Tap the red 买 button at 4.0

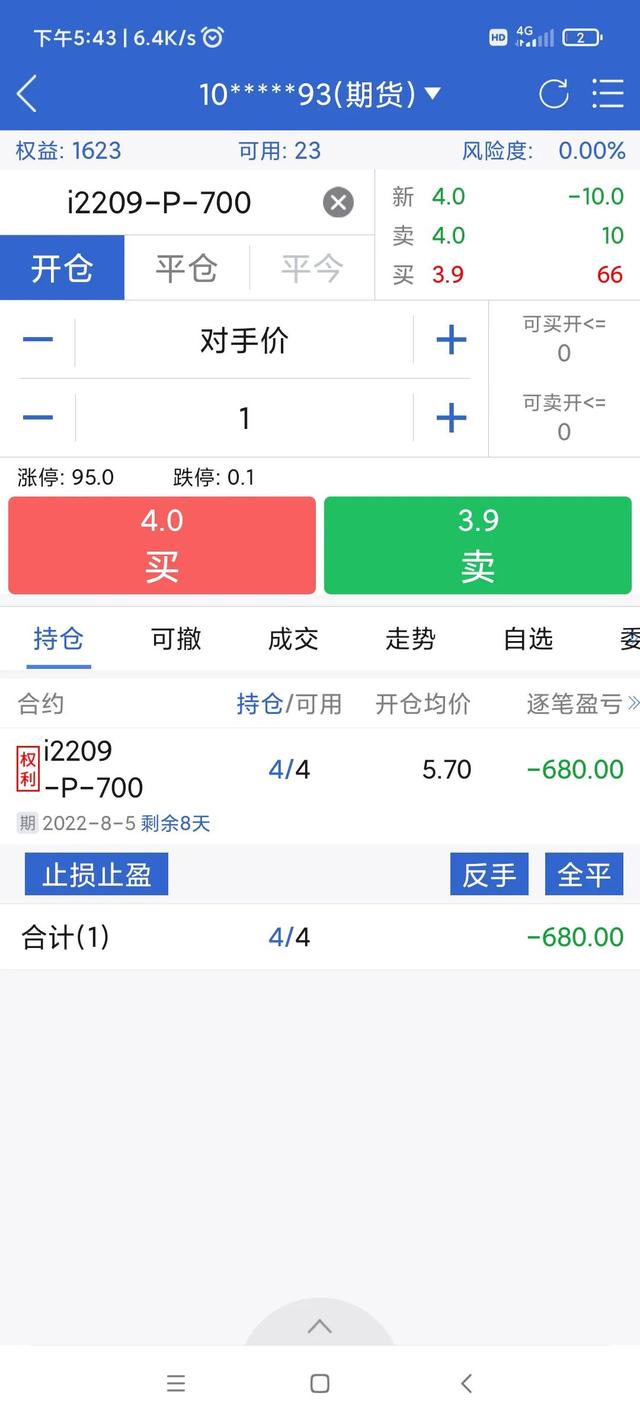(162, 546)
